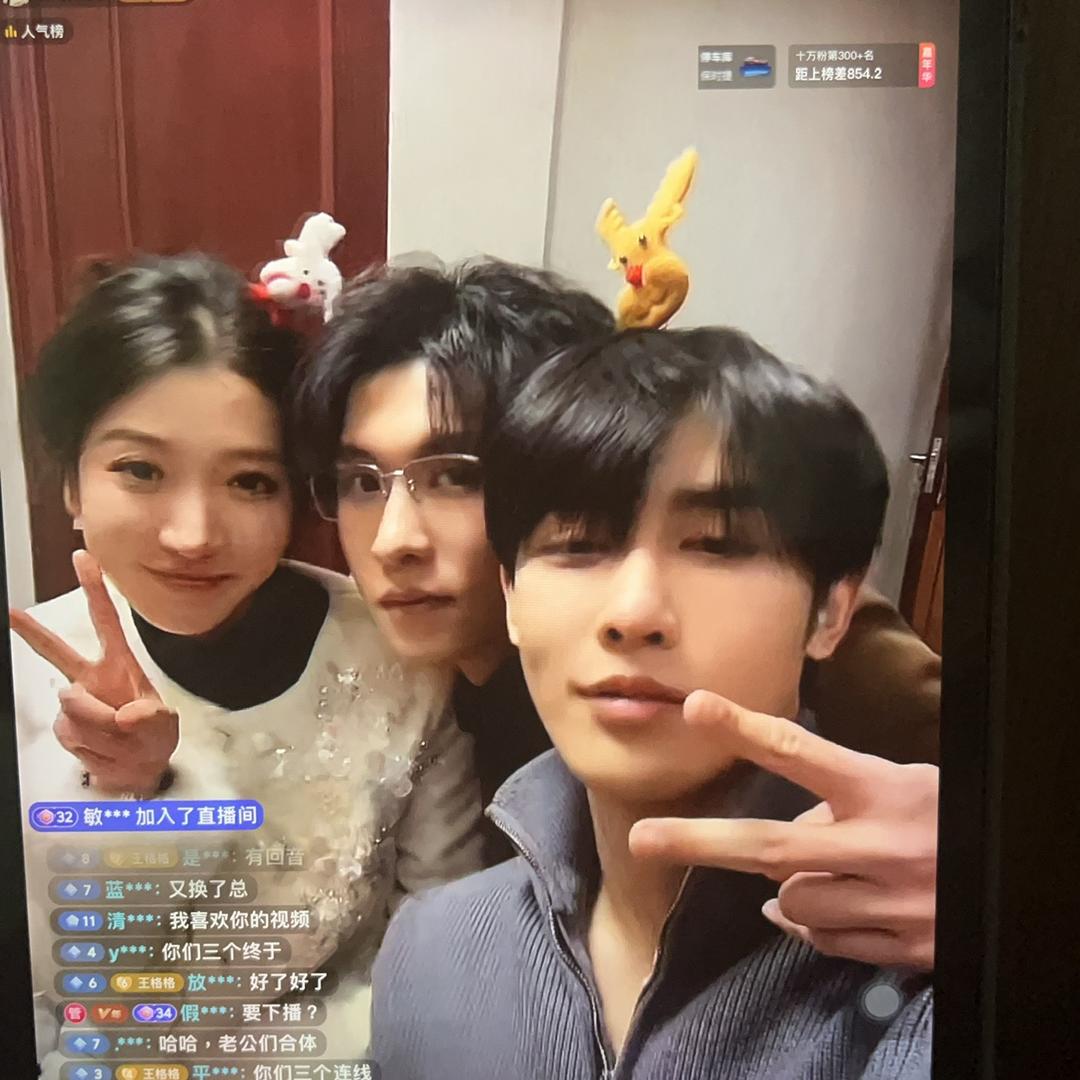The image size is (1080, 1080).
Task: Tap y***'s comment 你们三个终于
Action: 173,951
